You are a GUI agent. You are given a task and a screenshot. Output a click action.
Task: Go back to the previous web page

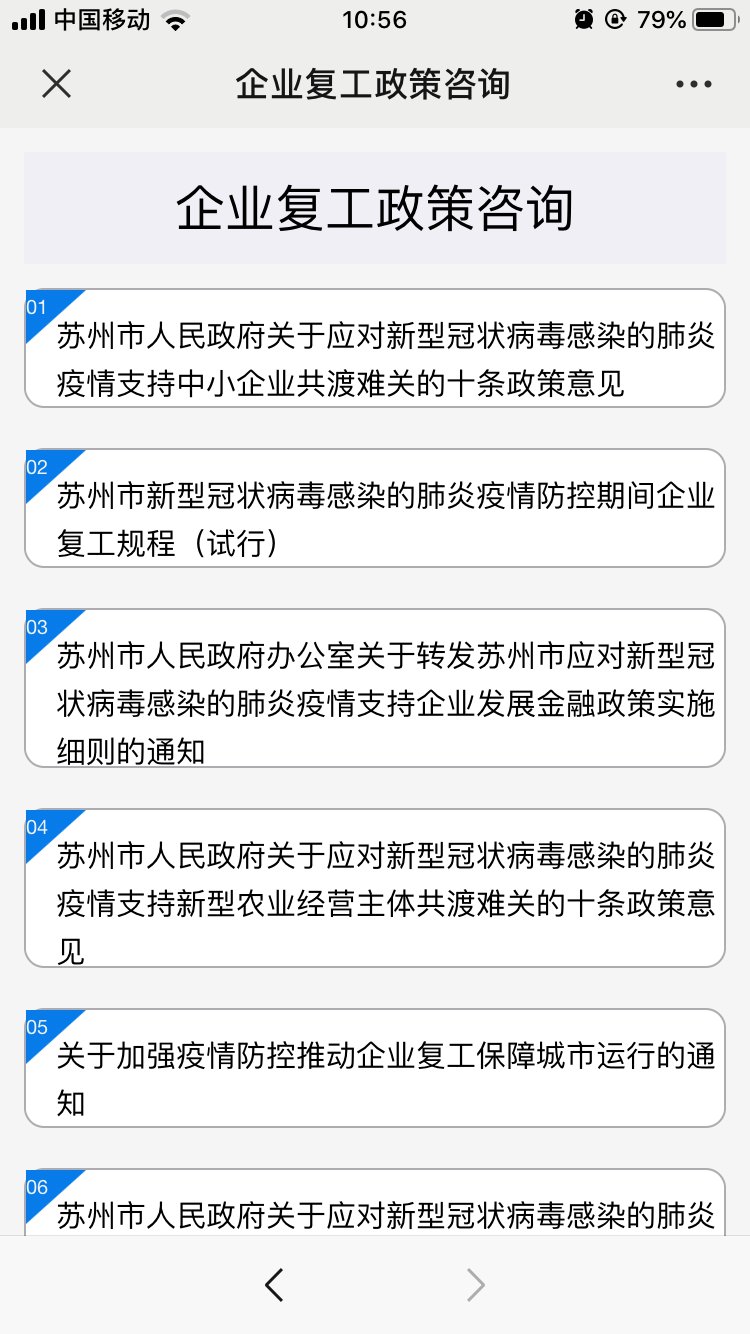(274, 1285)
